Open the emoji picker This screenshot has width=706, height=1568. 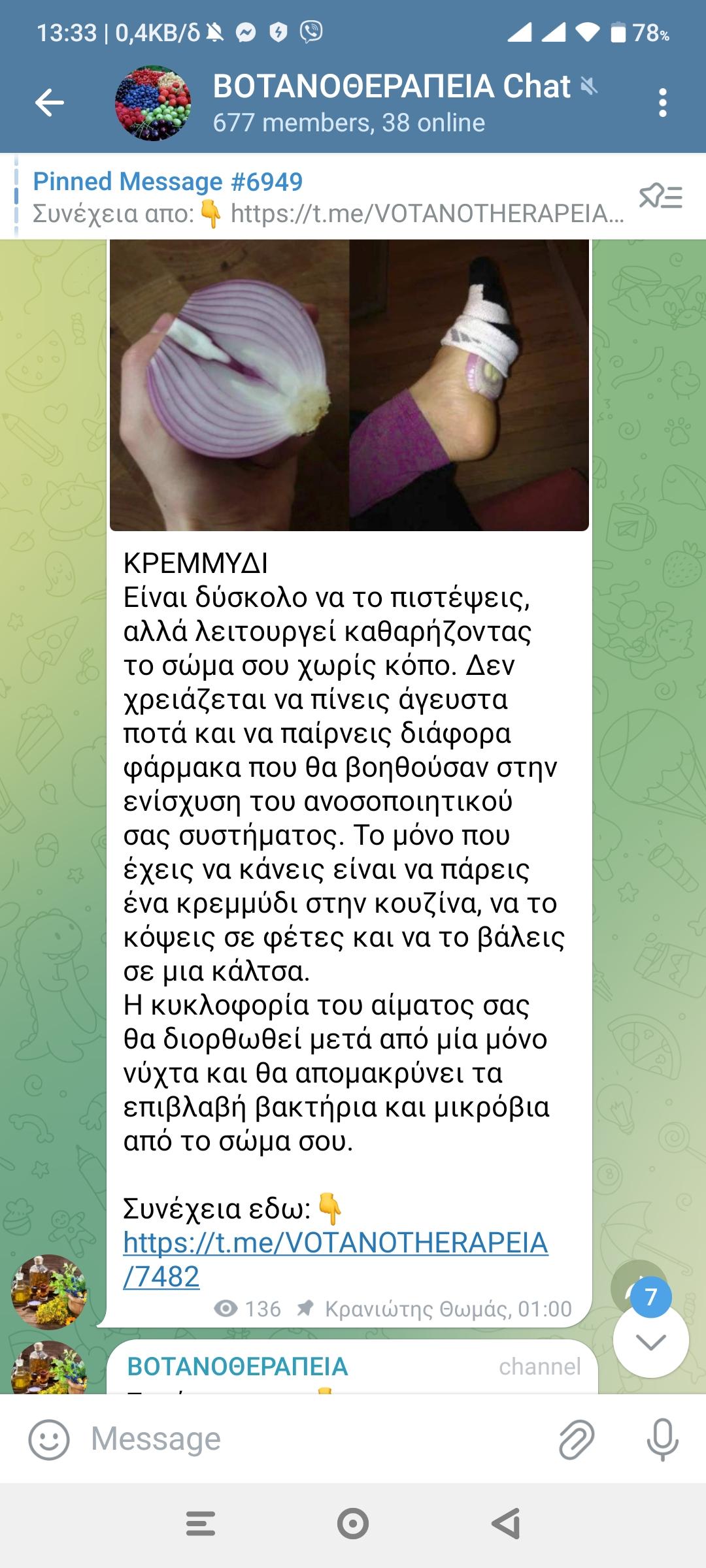(49, 1439)
